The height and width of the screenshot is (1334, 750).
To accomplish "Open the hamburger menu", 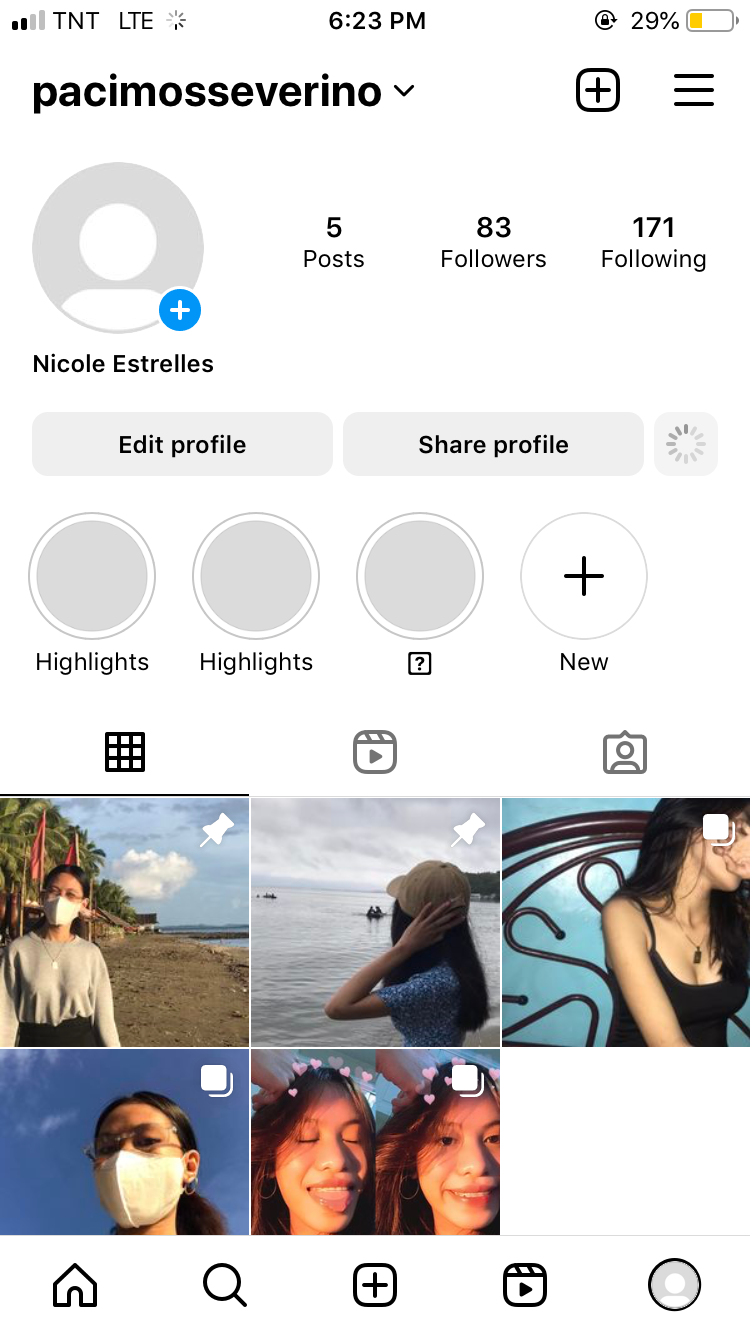I will (x=693, y=91).
